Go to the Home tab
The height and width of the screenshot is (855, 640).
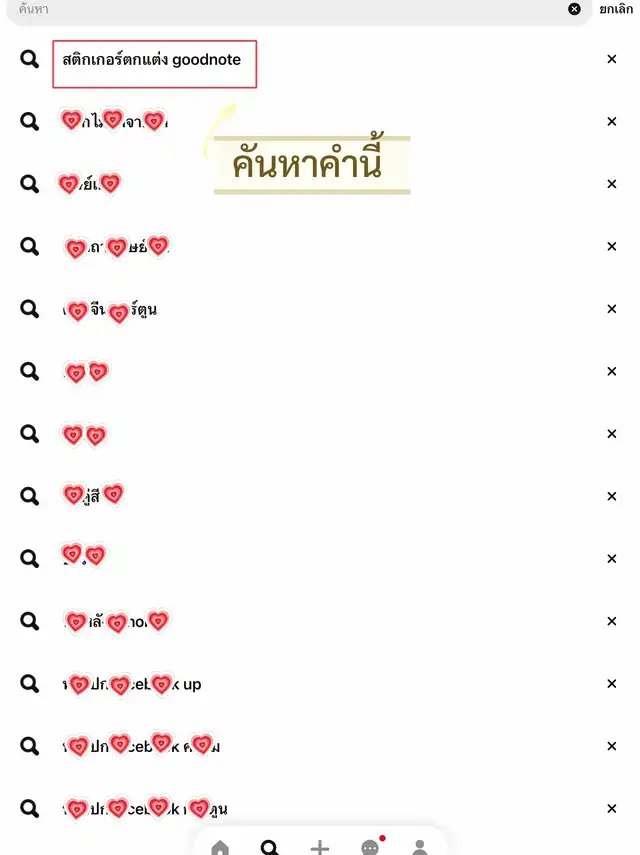(220, 847)
